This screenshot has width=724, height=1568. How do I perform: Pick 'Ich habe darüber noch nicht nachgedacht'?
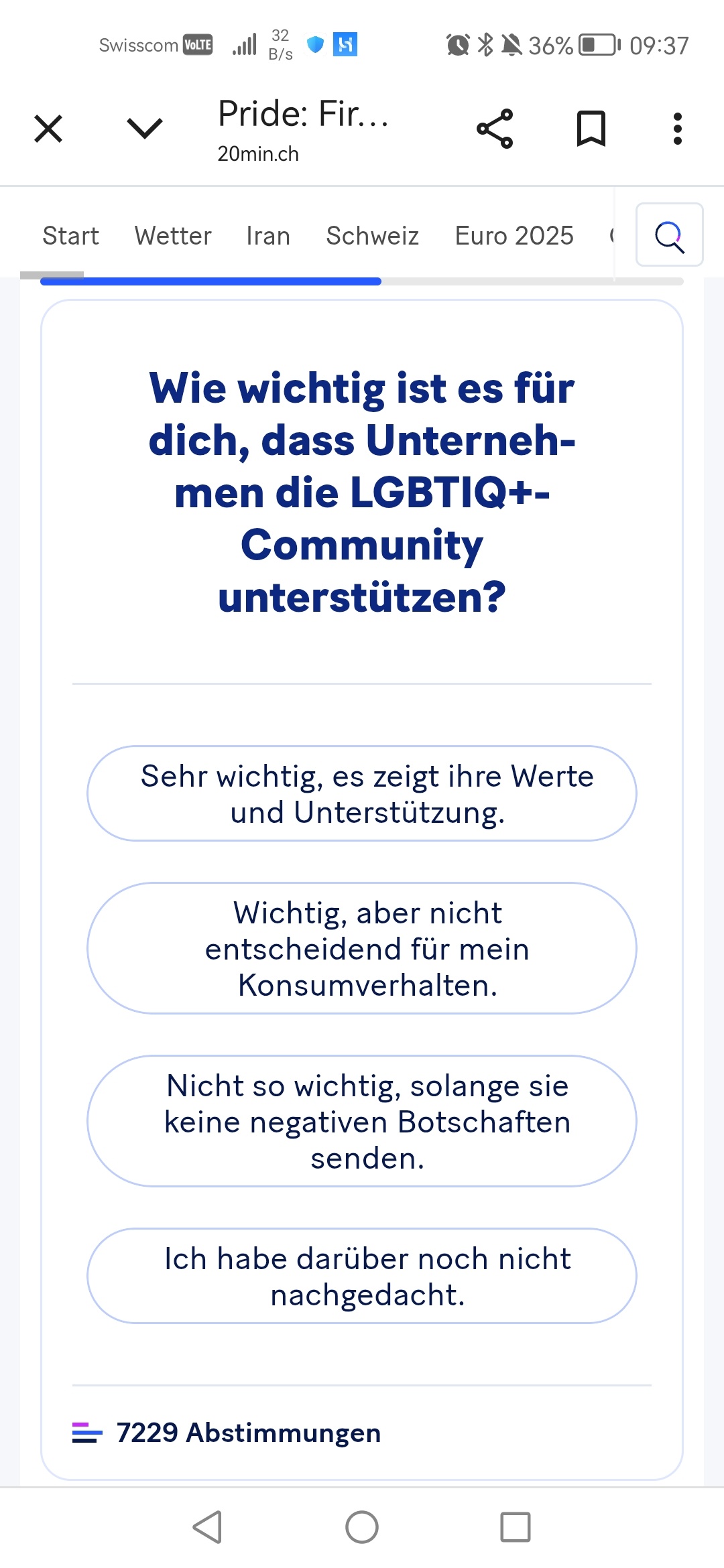click(x=362, y=1276)
